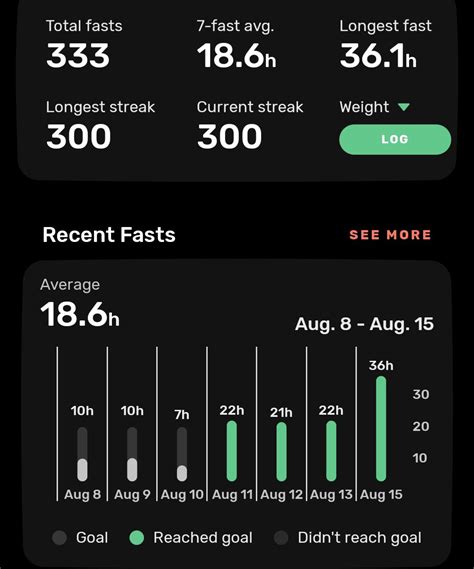The image size is (474, 569).
Task: Select the Aug 12 21h fast bar
Action: coord(281,452)
